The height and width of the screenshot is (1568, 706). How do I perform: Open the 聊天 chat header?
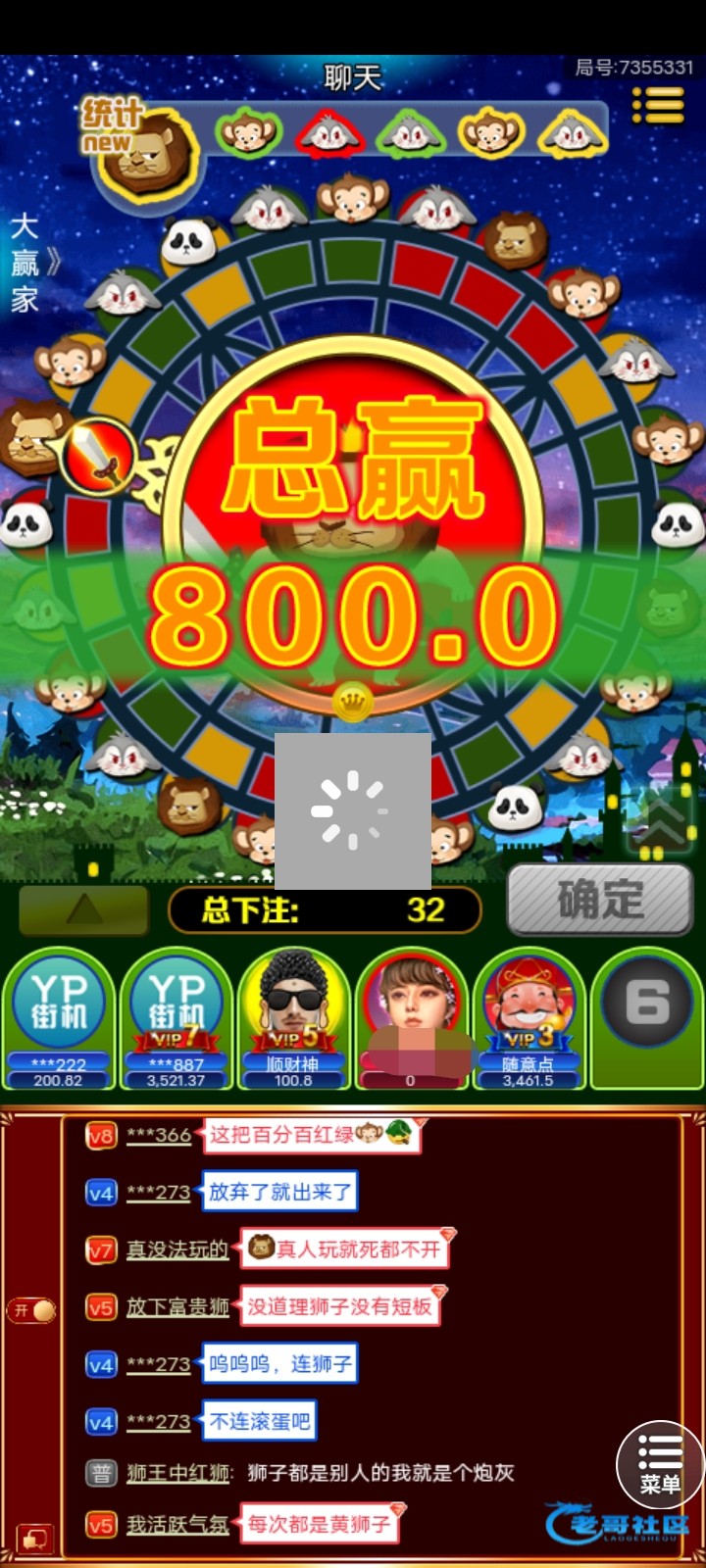[x=352, y=78]
